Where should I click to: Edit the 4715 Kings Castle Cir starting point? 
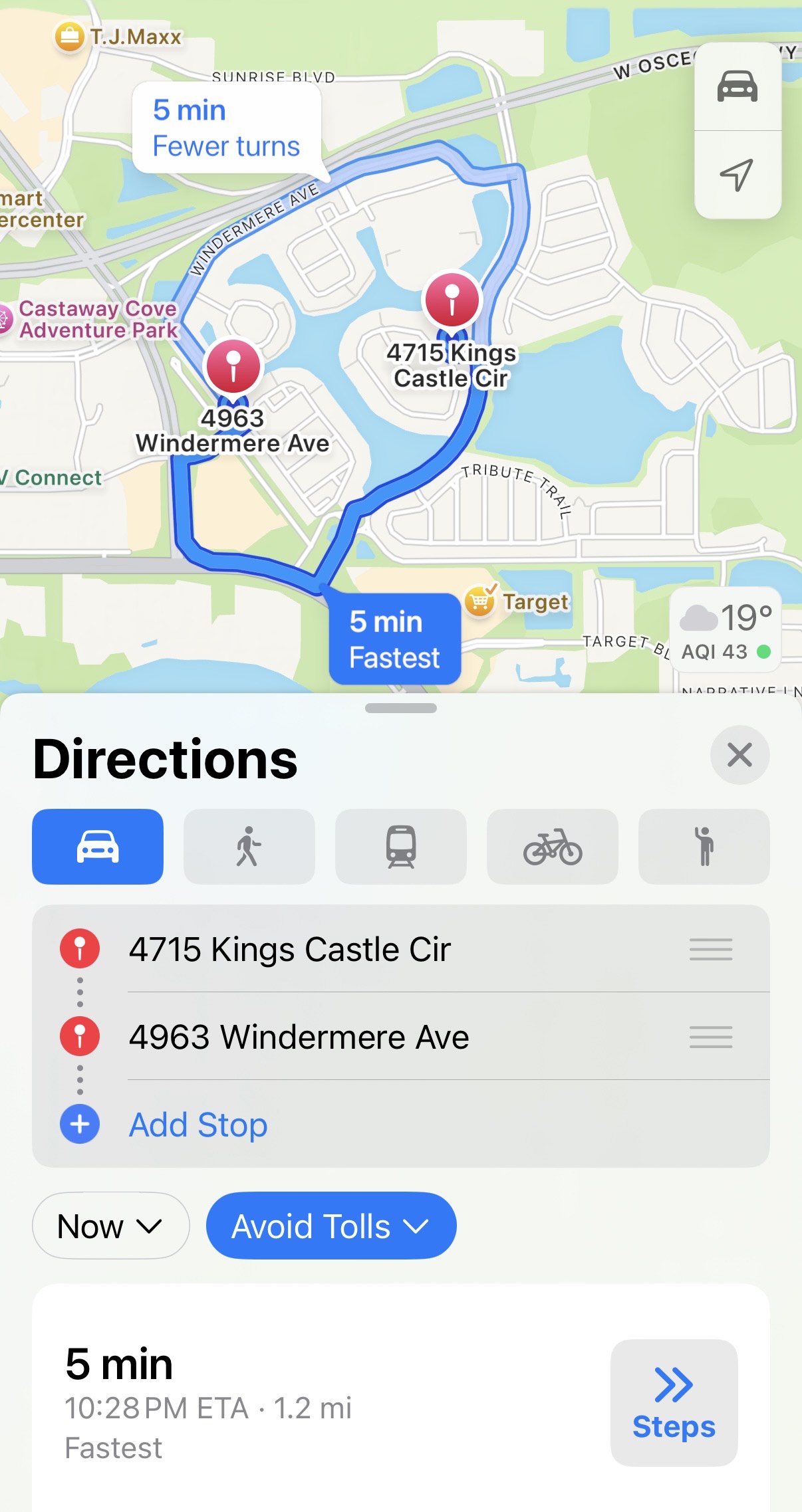point(290,949)
